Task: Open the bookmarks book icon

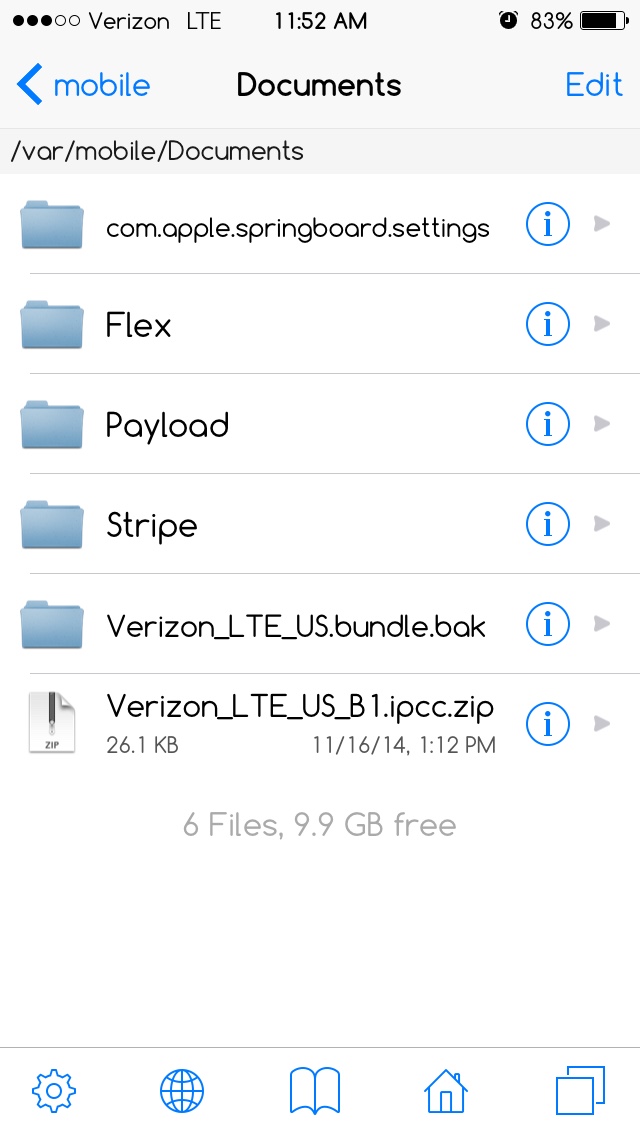Action: (315, 1090)
